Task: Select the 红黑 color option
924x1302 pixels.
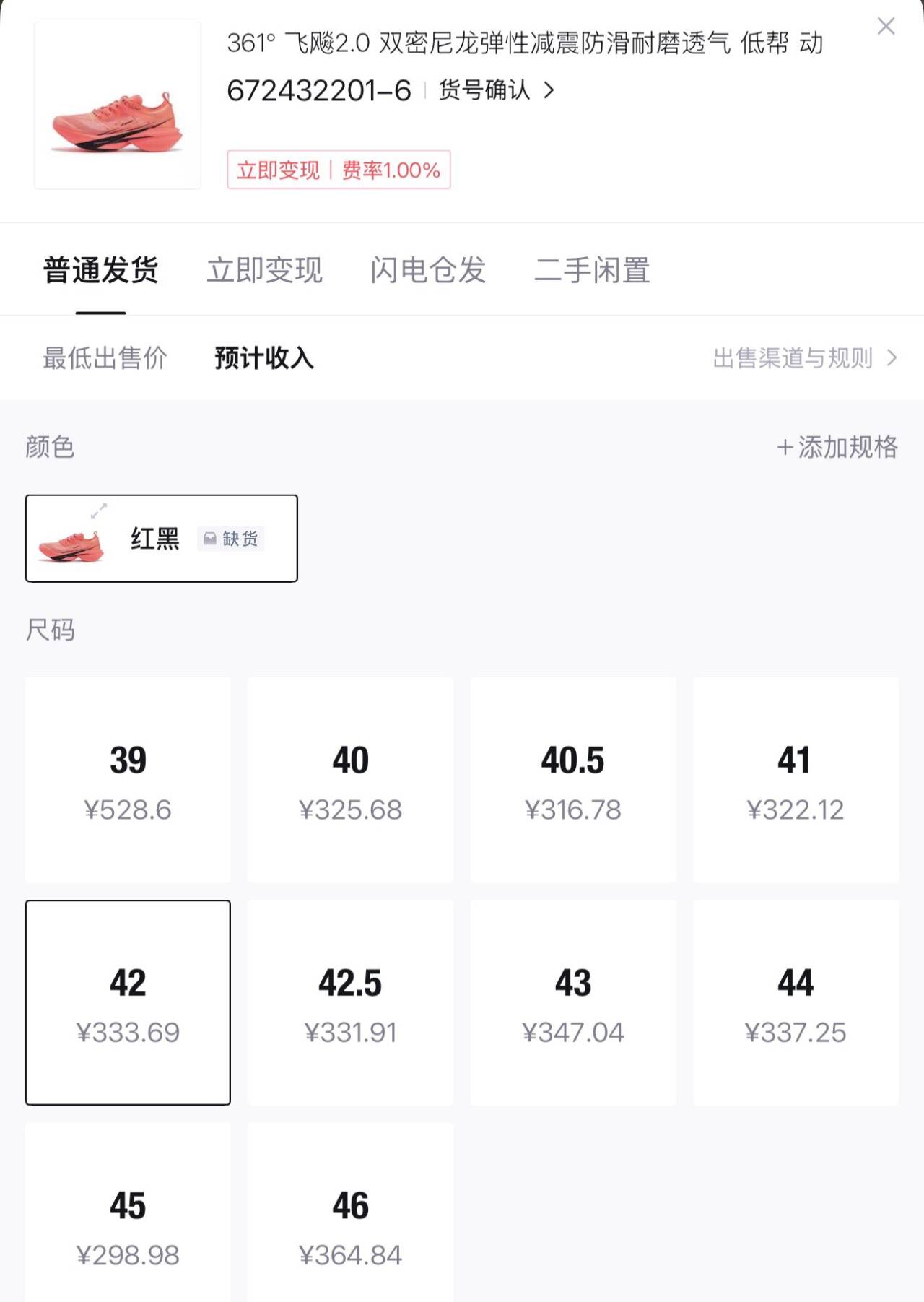Action: pos(161,538)
